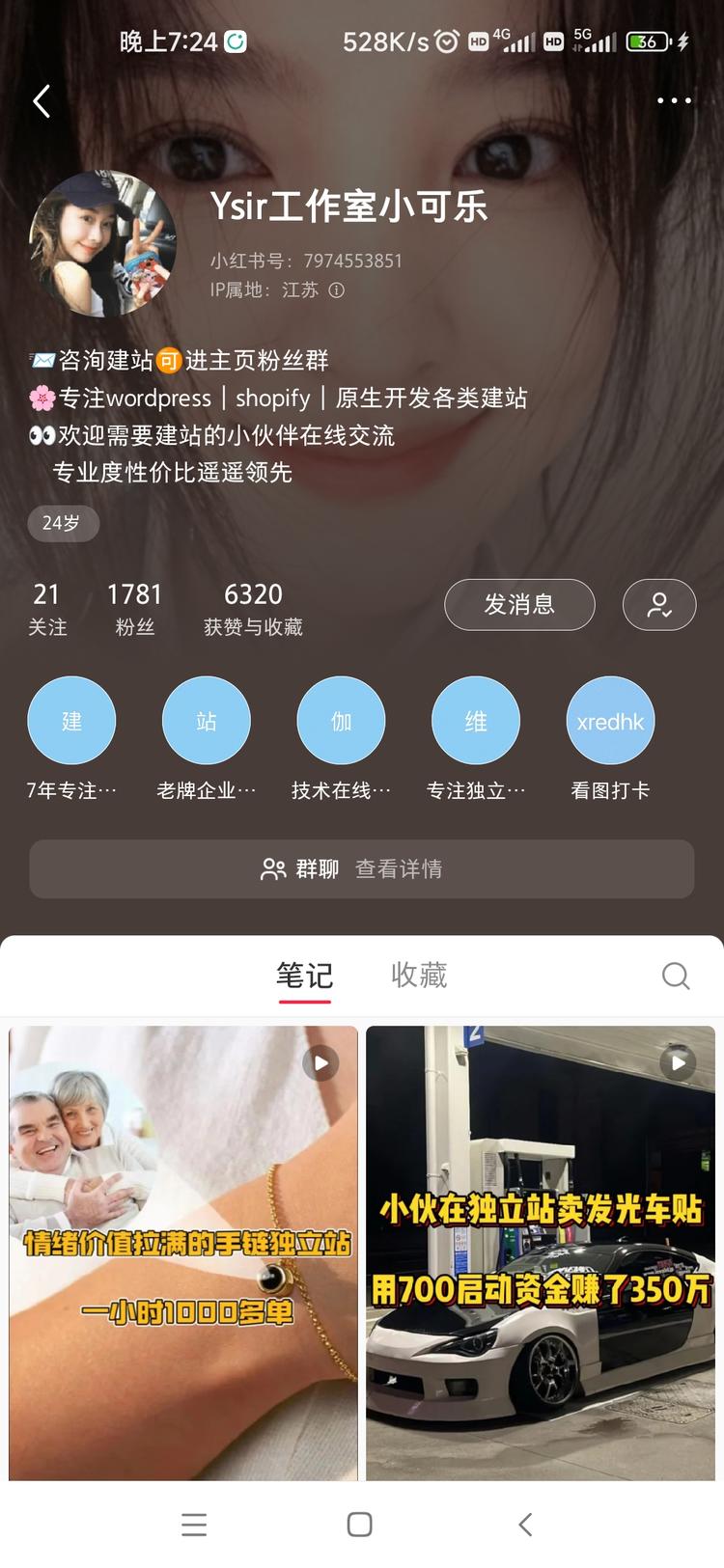This screenshot has width=724, height=1568.
Task: Open the xredhk group circle icon
Action: (610, 720)
